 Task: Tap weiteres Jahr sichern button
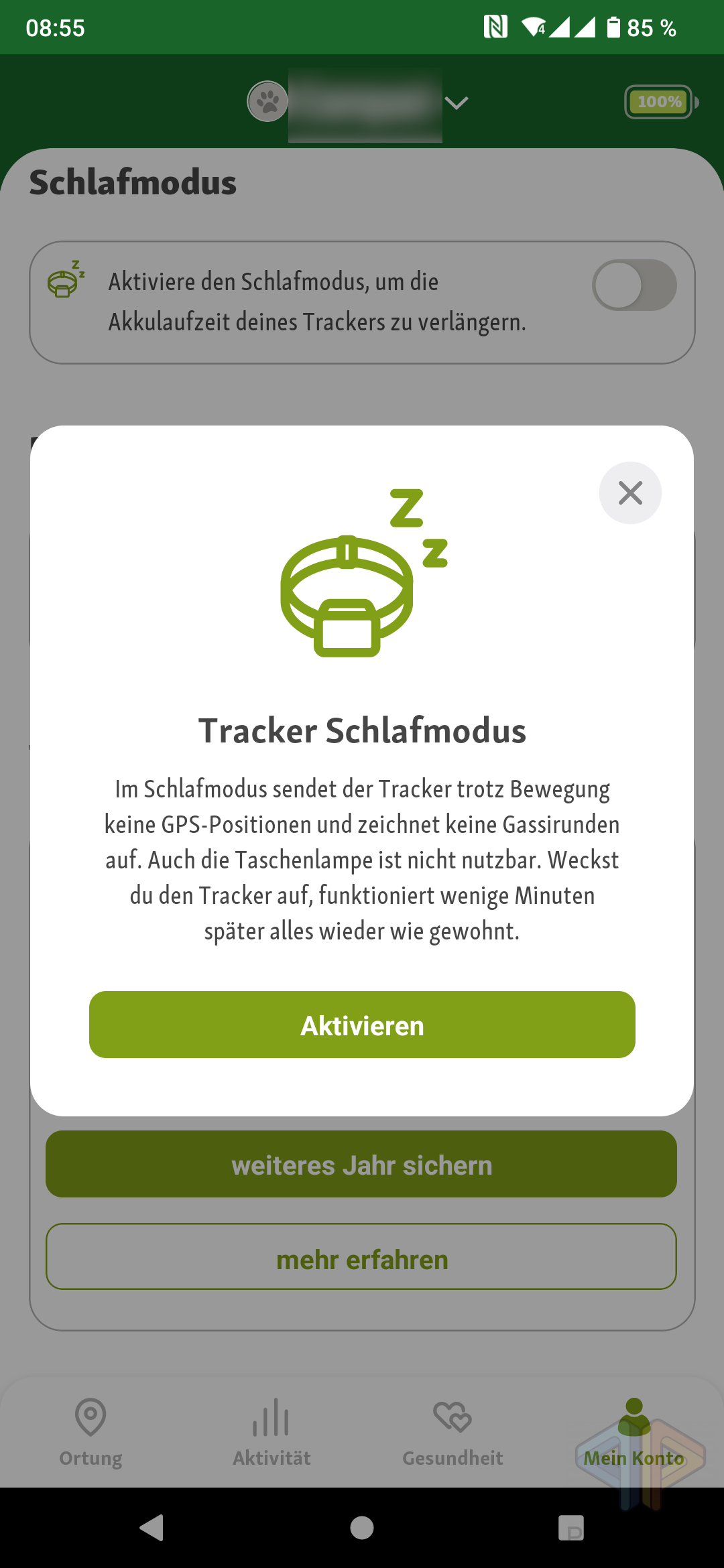(x=361, y=1165)
